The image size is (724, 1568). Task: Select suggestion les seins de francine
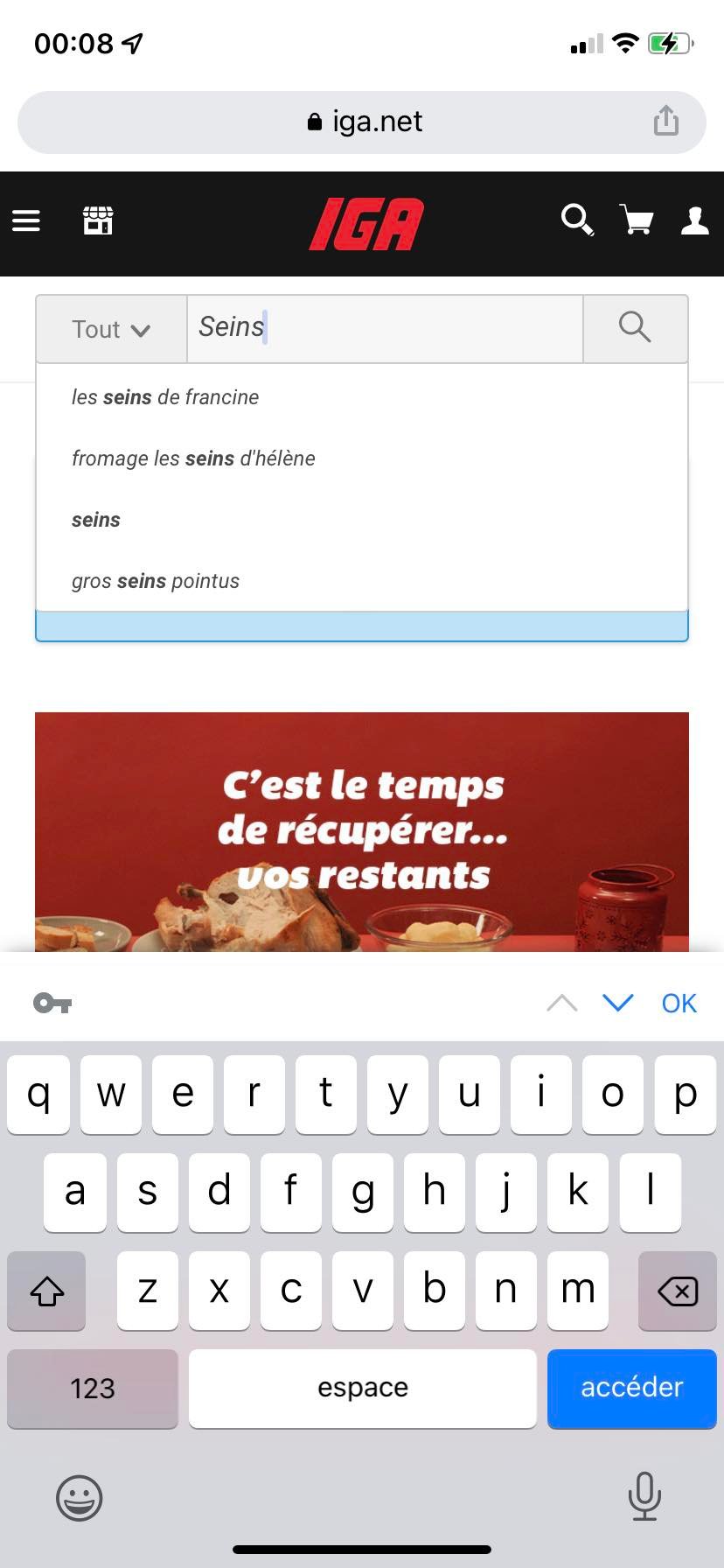(x=165, y=397)
